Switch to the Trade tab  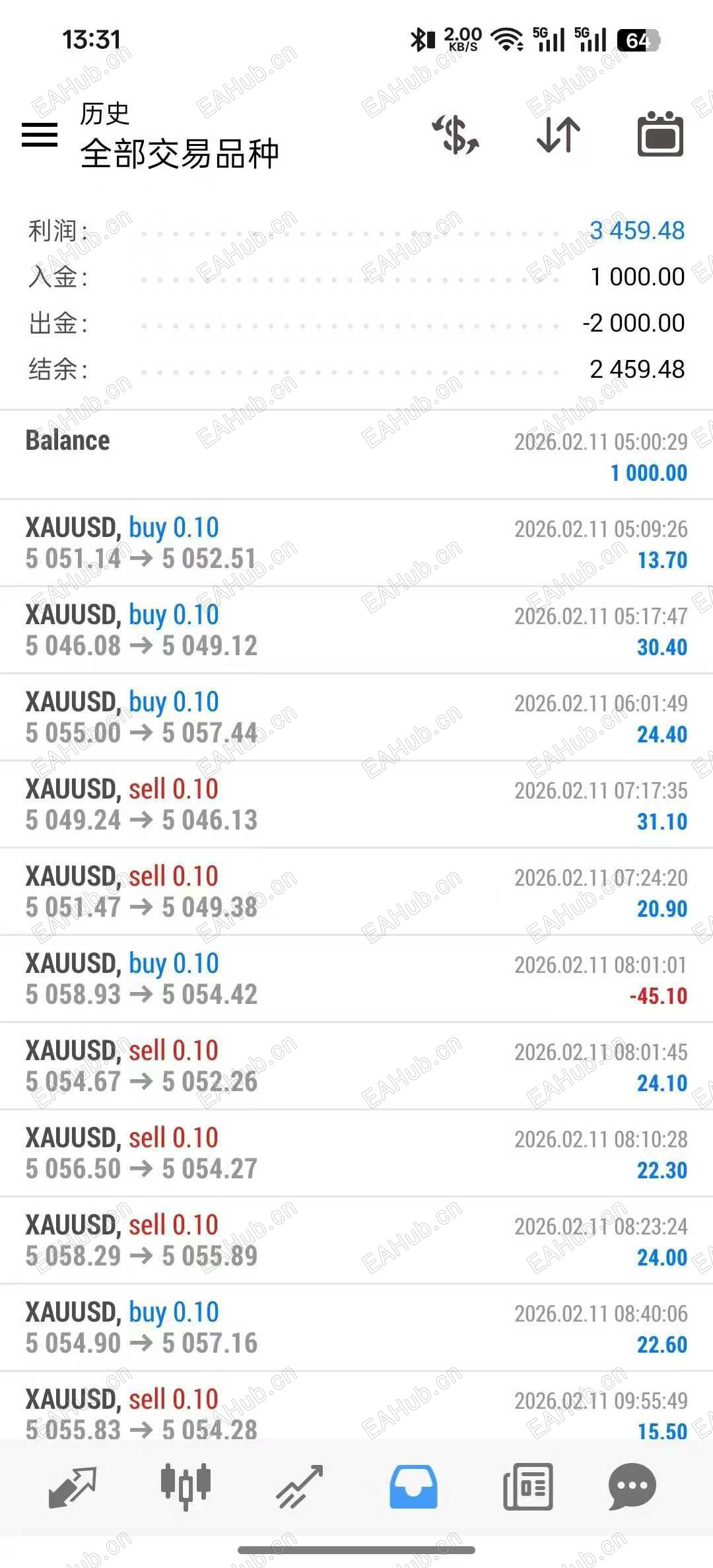pyautogui.click(x=299, y=1487)
